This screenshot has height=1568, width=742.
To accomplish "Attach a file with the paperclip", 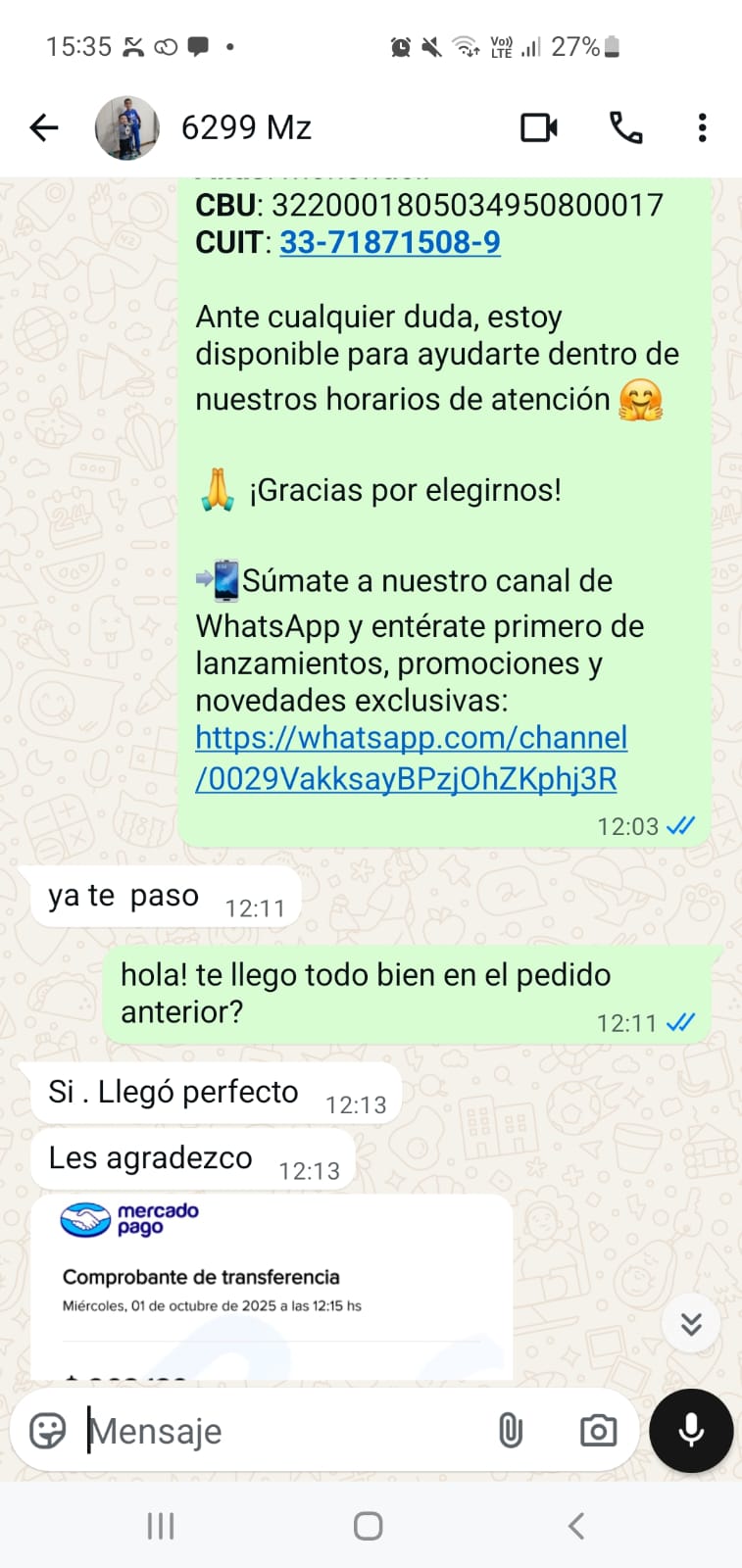I will point(511,1431).
